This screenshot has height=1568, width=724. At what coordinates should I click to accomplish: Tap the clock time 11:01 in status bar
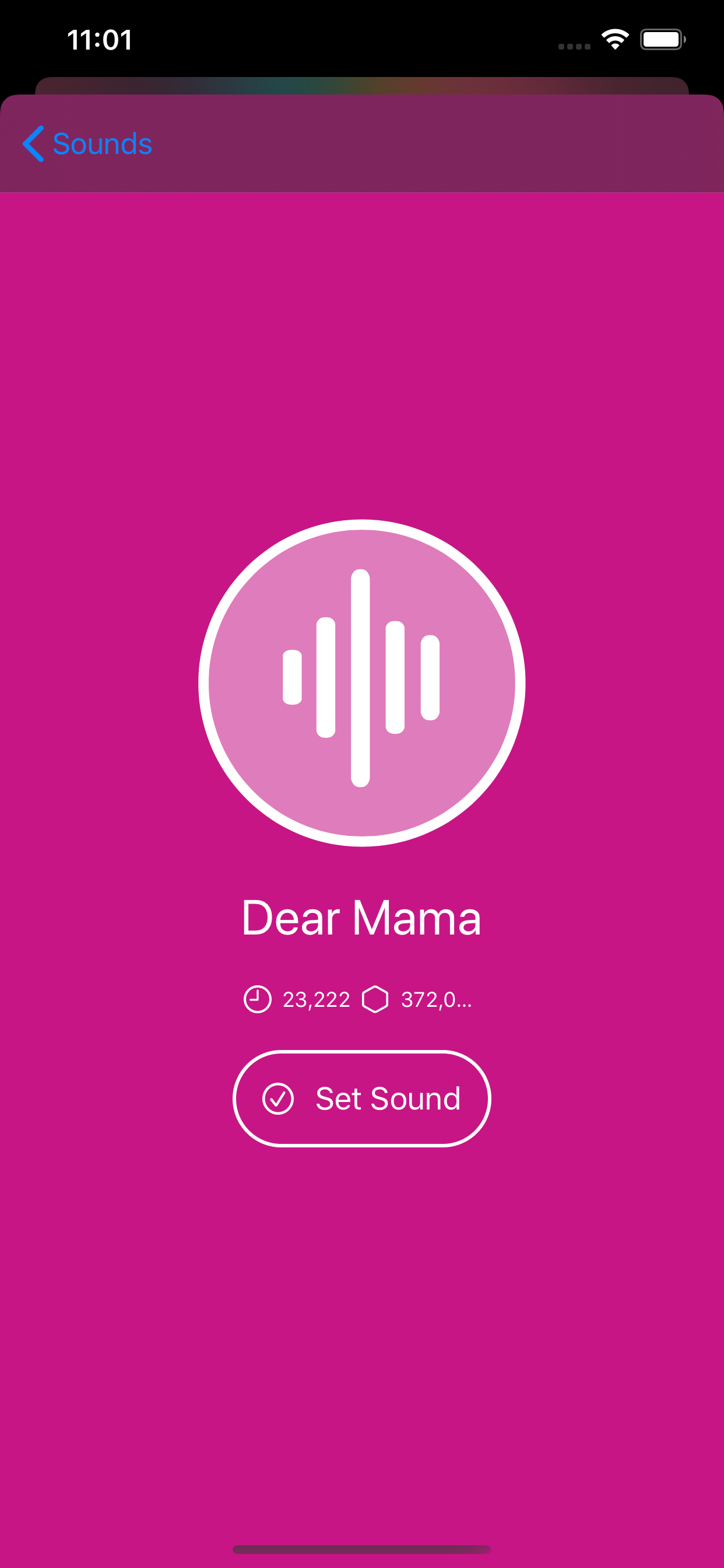click(x=99, y=39)
